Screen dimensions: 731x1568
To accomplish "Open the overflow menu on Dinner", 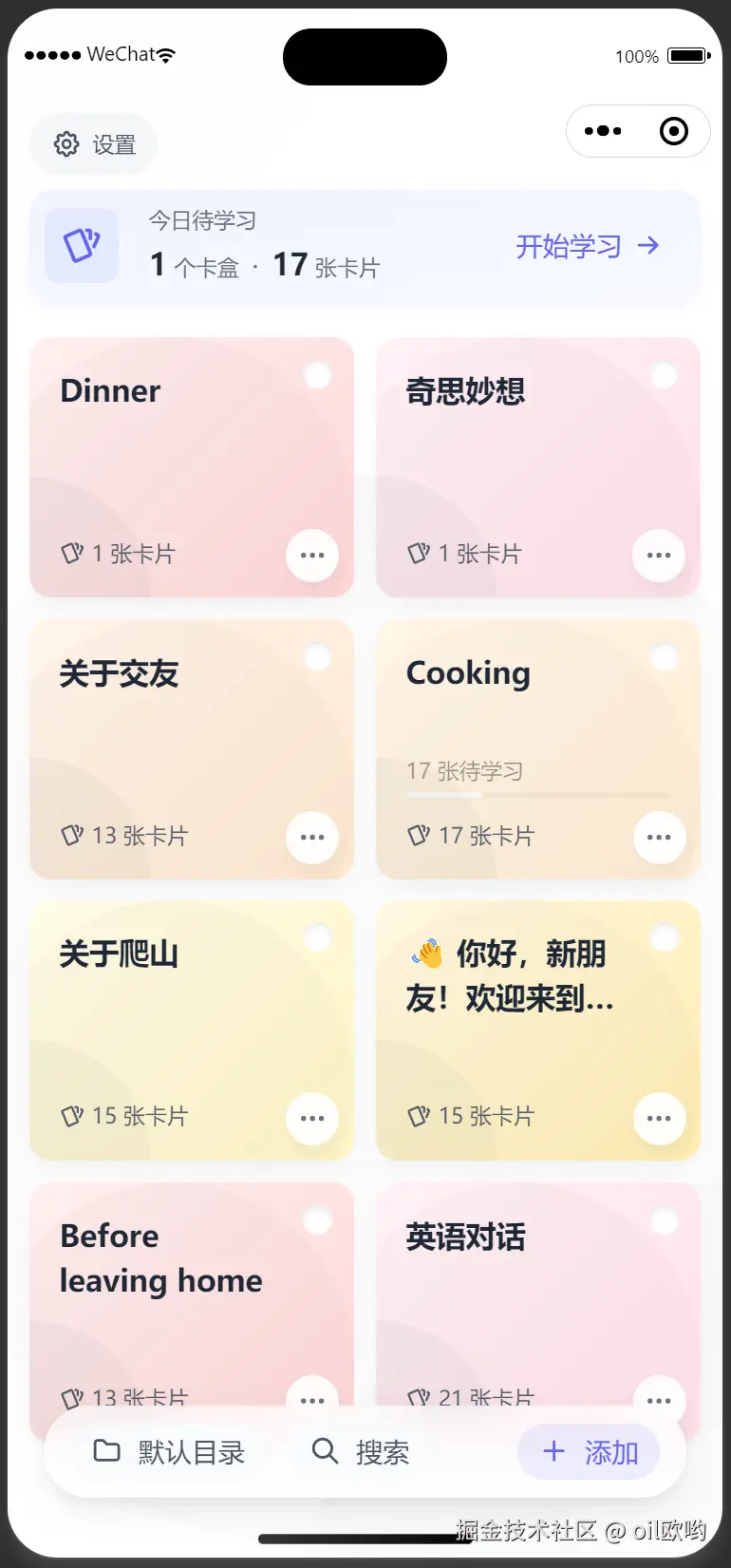I will pos(312,555).
